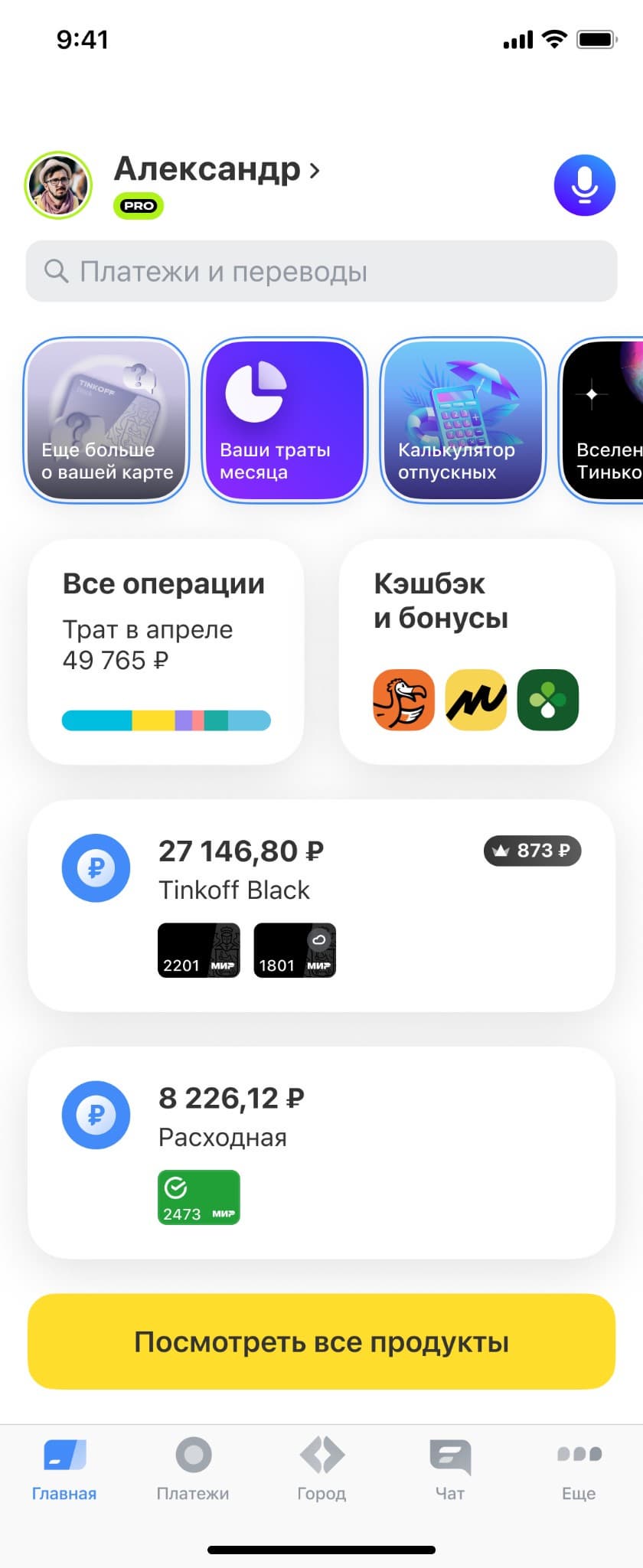Switch to the Платежи tab
This screenshot has height=1568, width=643.
[193, 1470]
